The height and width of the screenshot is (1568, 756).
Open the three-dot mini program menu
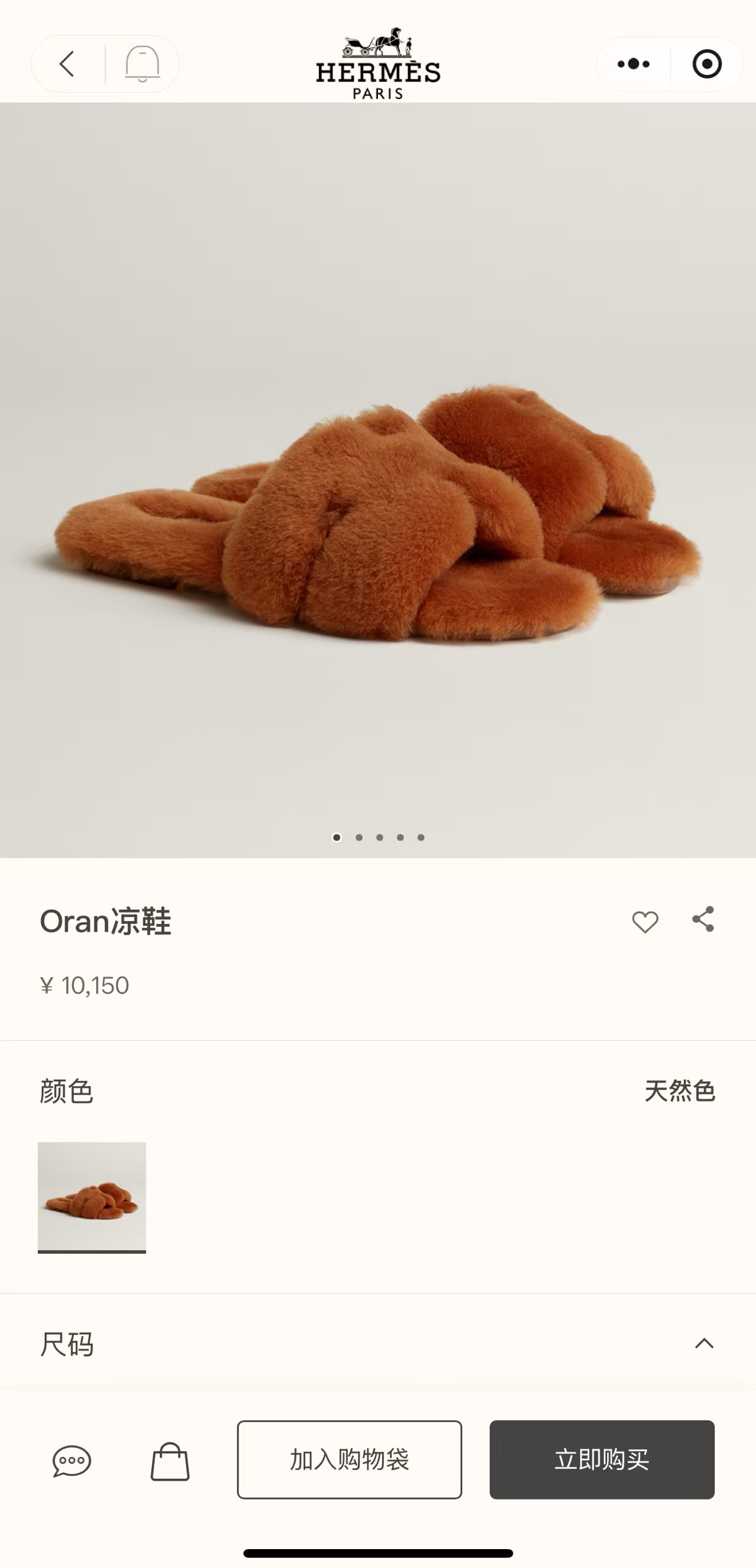pos(633,63)
